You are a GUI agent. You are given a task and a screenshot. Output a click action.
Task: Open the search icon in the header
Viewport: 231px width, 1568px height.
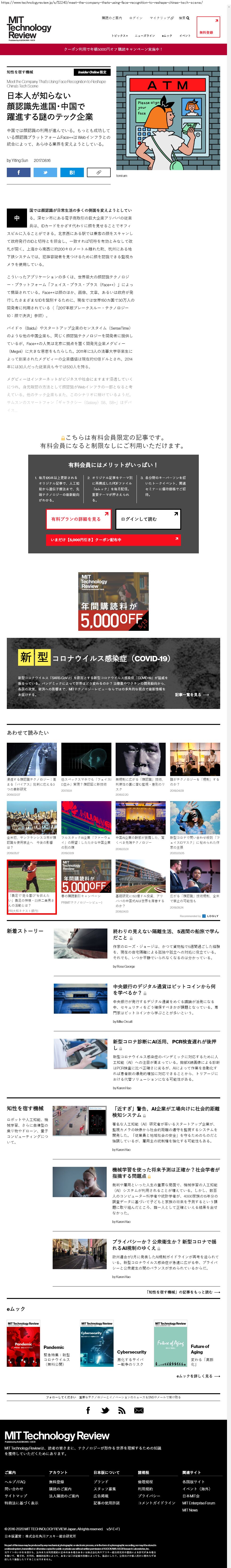click(184, 18)
